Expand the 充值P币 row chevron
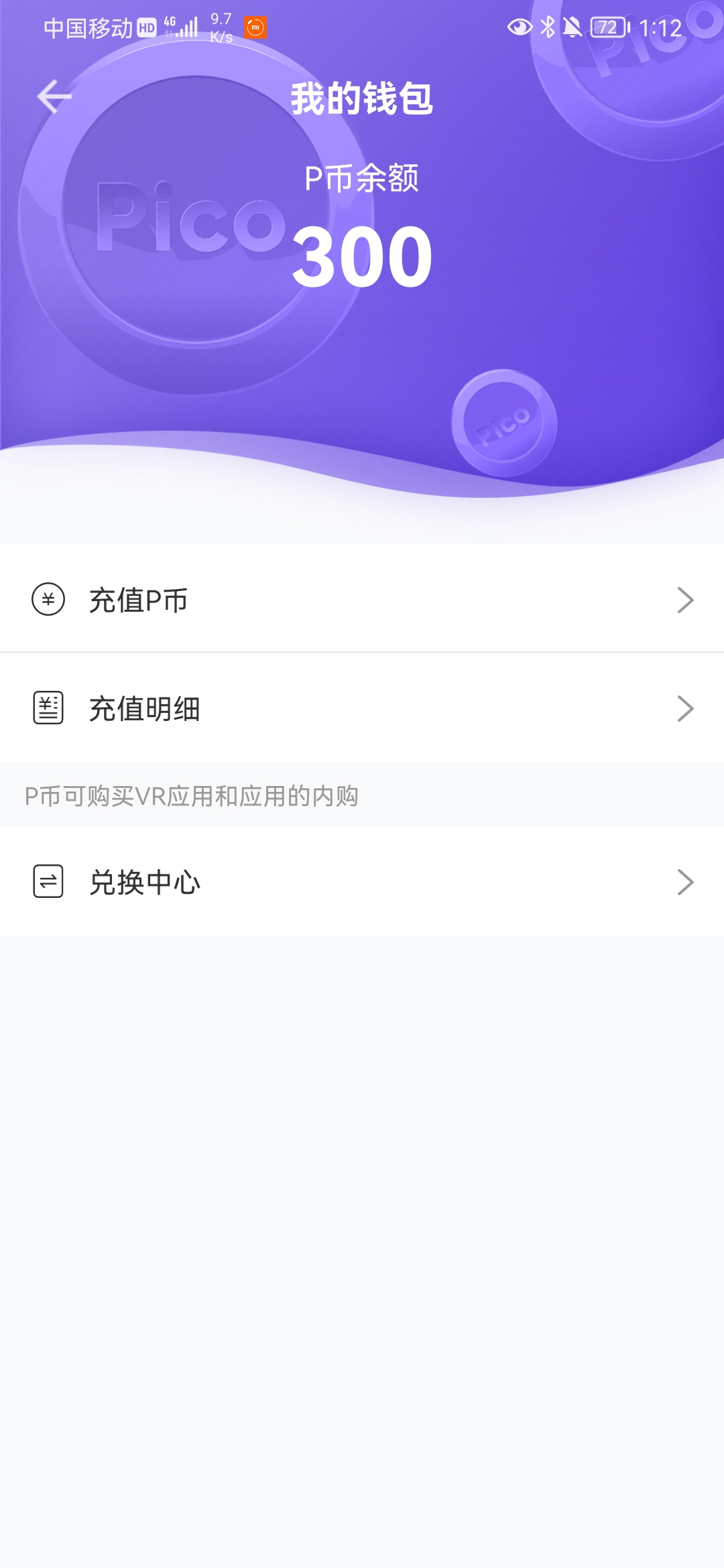This screenshot has height=1568, width=724. tap(685, 601)
